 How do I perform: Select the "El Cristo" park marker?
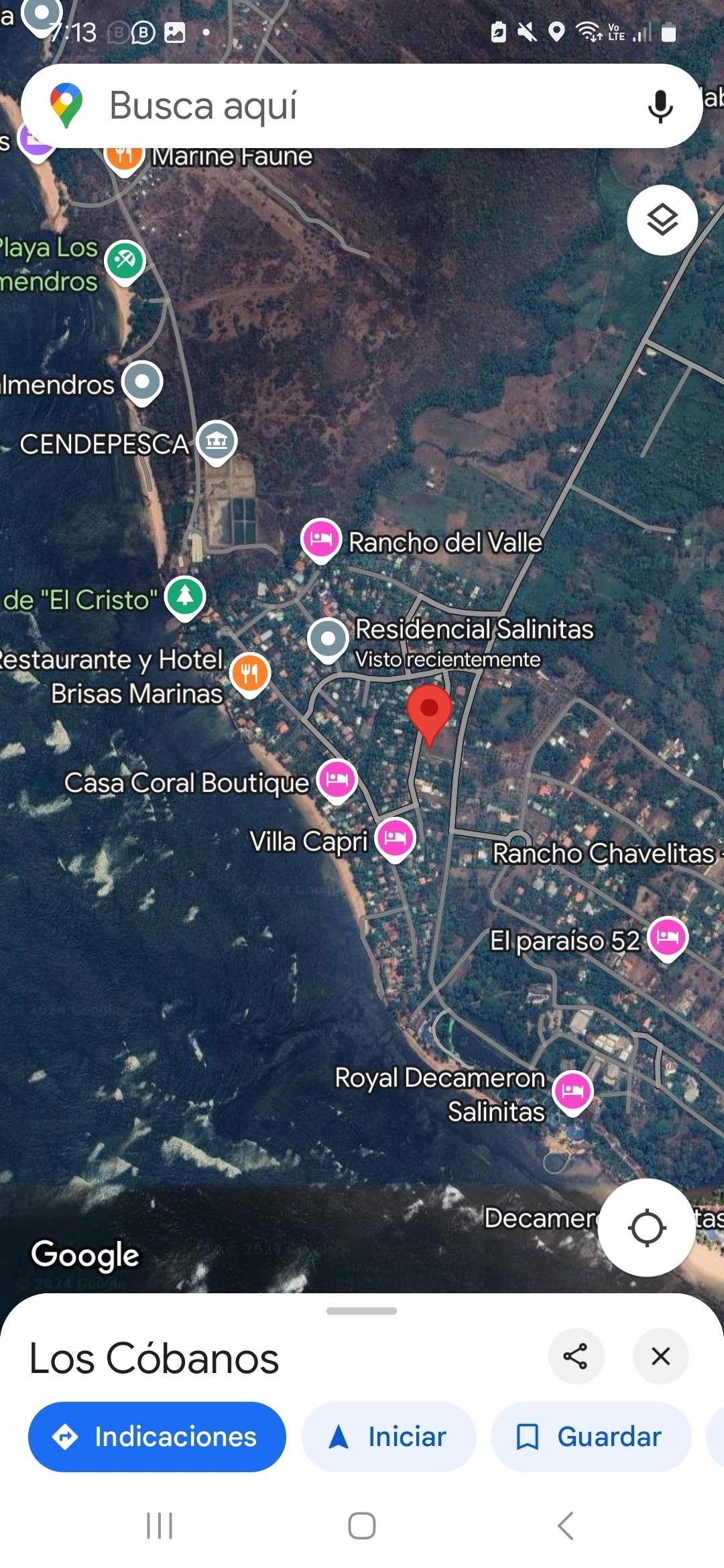click(x=185, y=596)
